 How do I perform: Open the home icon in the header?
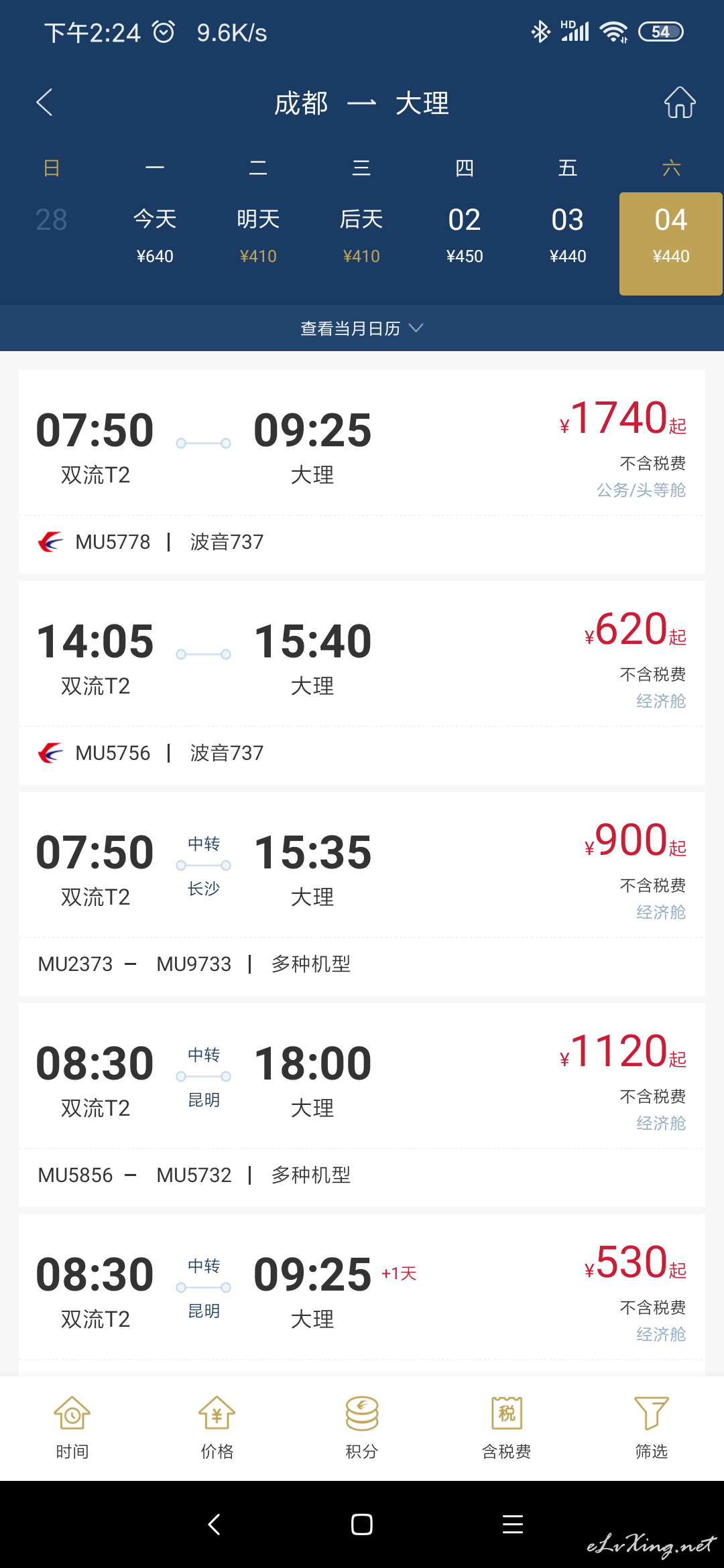coord(680,103)
